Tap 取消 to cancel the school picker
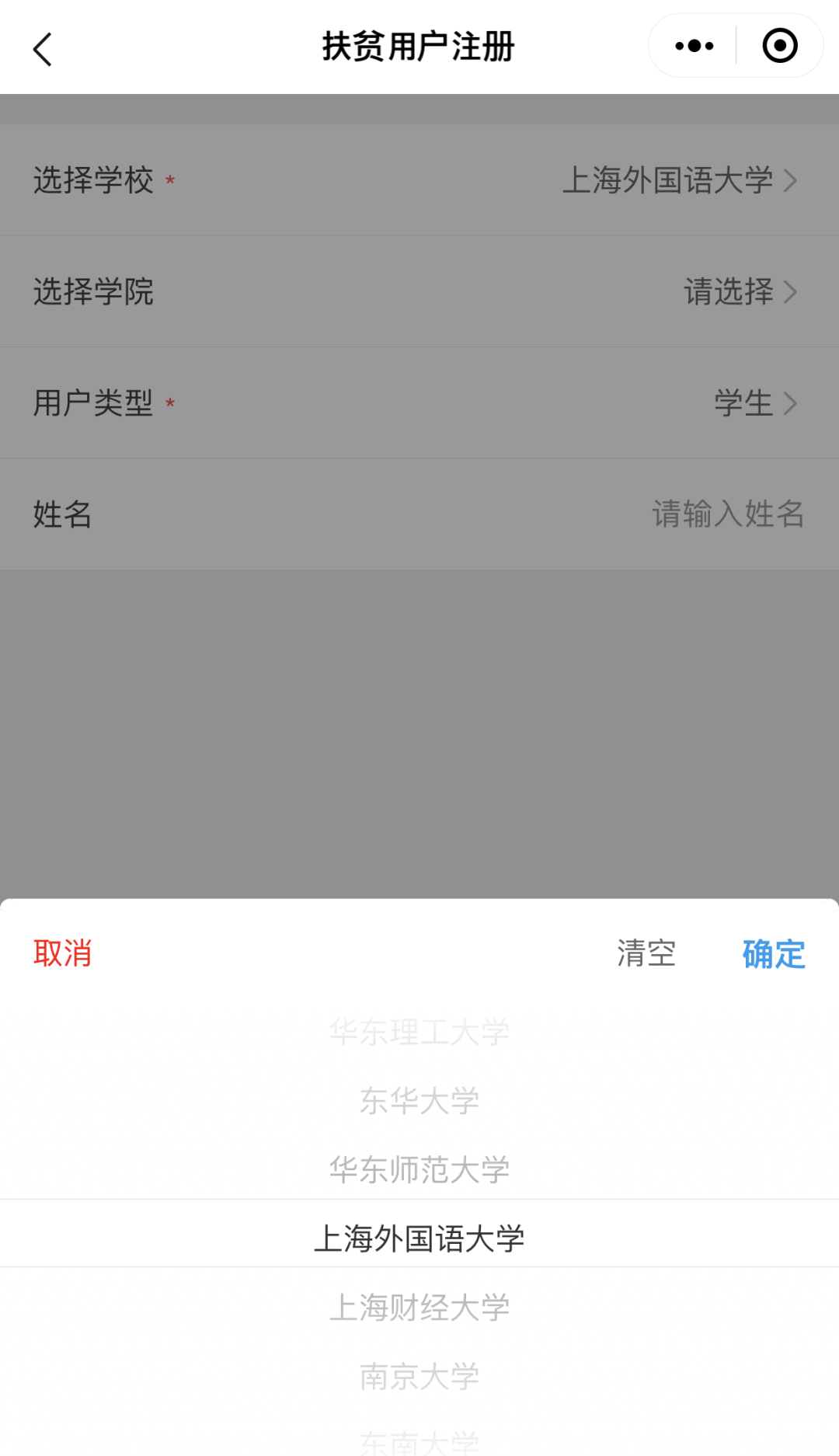The image size is (839, 1456). point(62,953)
